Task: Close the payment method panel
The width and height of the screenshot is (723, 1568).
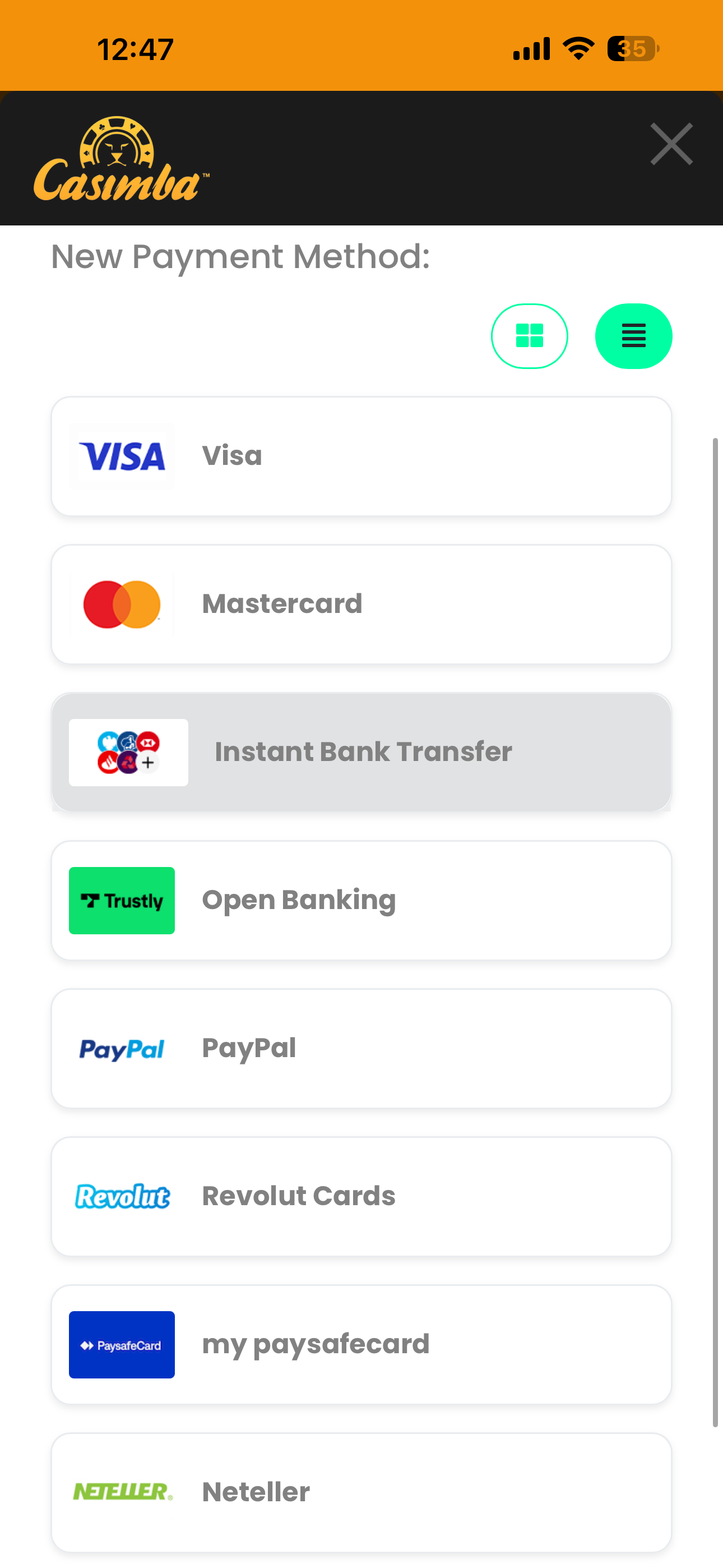Action: pyautogui.click(x=671, y=144)
